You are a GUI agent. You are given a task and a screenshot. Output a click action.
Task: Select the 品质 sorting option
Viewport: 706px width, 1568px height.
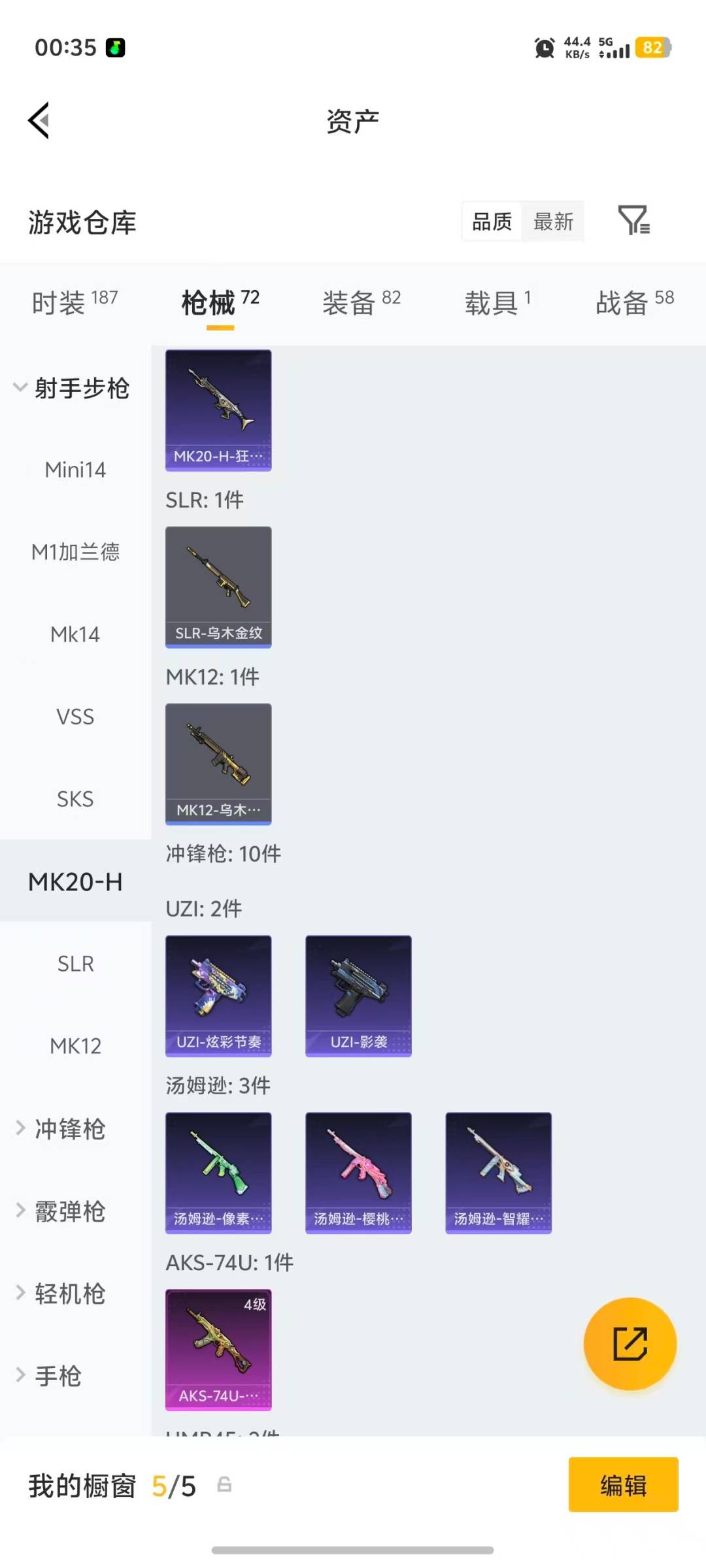492,222
